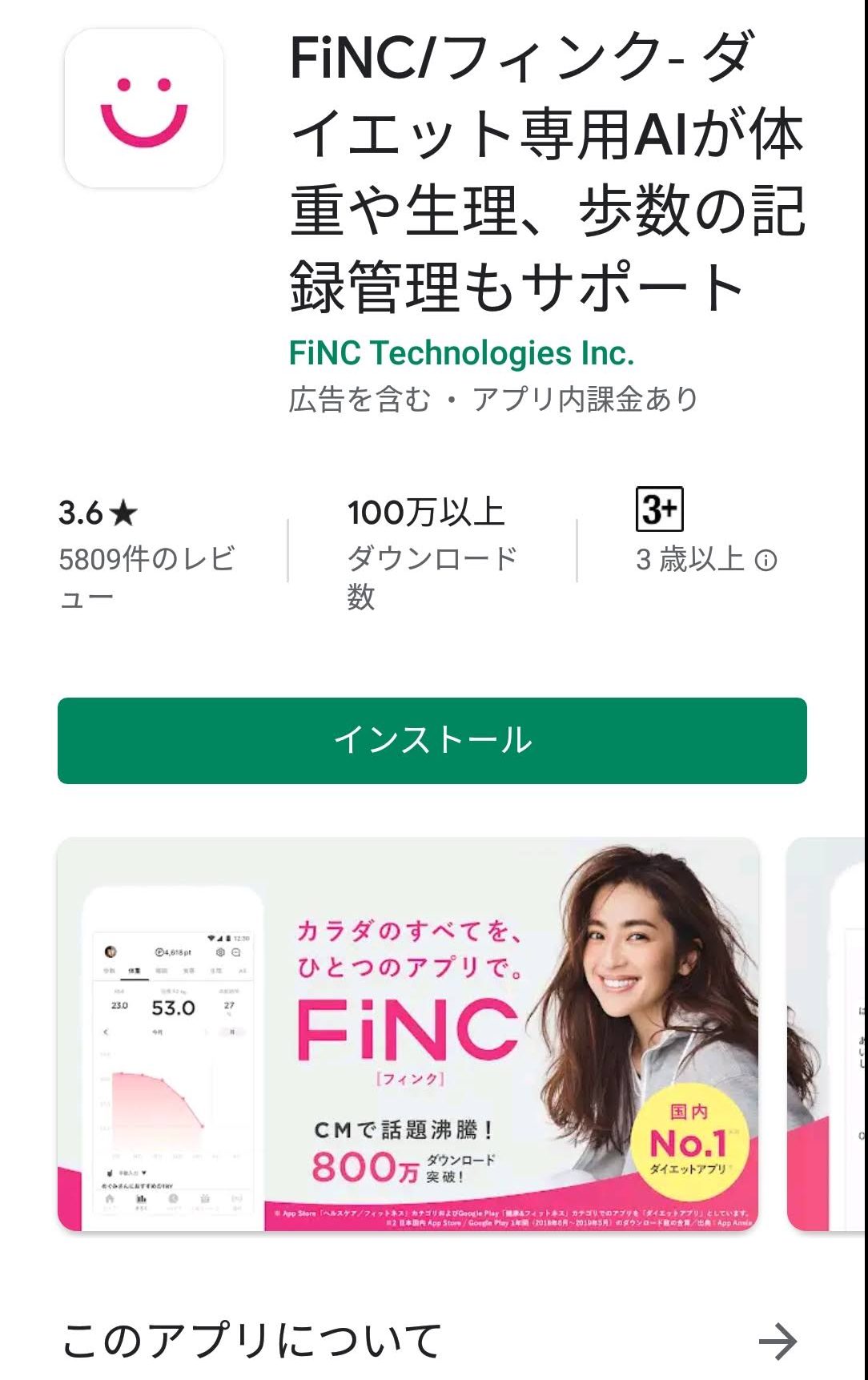Click the left chevron to show the previous month
Viewport: 868px width, 1380px height.
click(x=106, y=1032)
